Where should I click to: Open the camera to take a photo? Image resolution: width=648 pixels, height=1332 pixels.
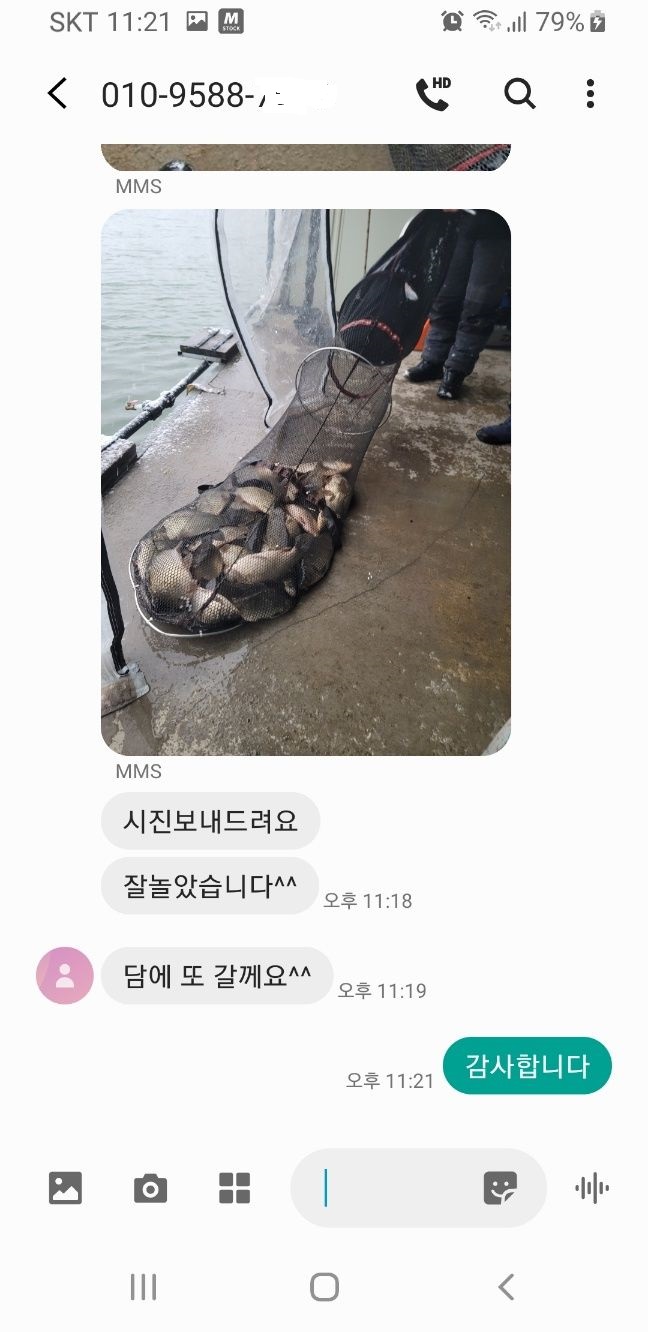click(150, 1188)
